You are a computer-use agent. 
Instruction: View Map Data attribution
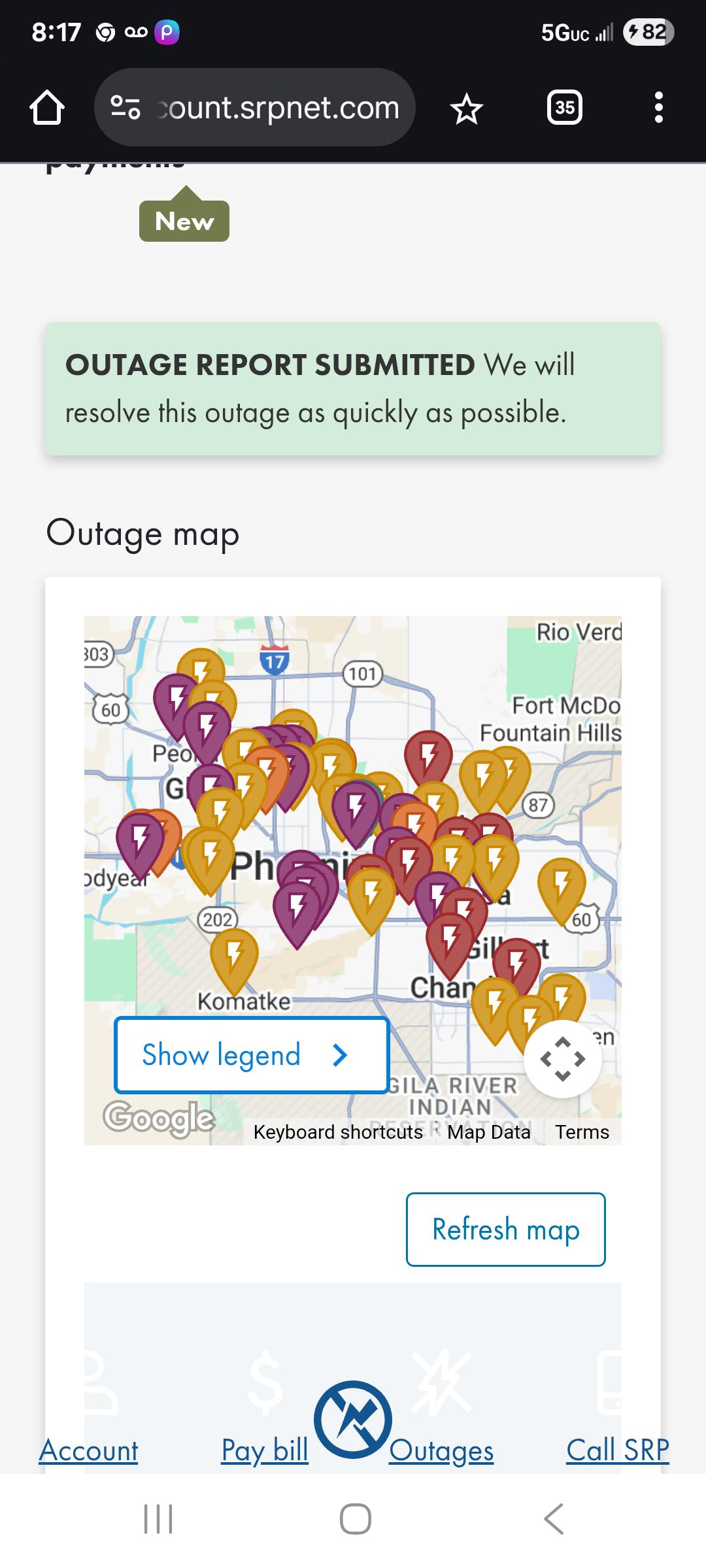point(489,1132)
